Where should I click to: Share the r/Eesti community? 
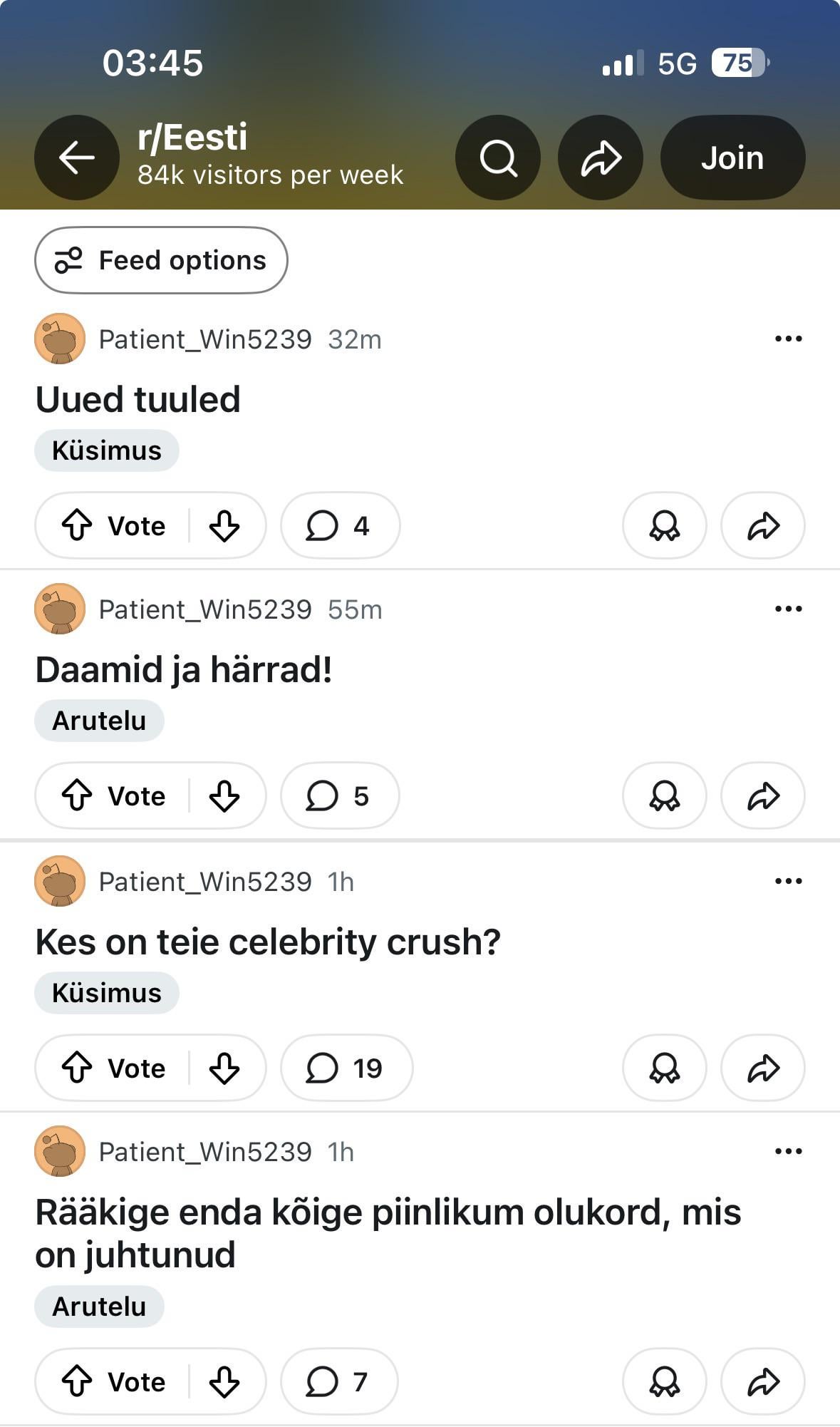(x=601, y=158)
